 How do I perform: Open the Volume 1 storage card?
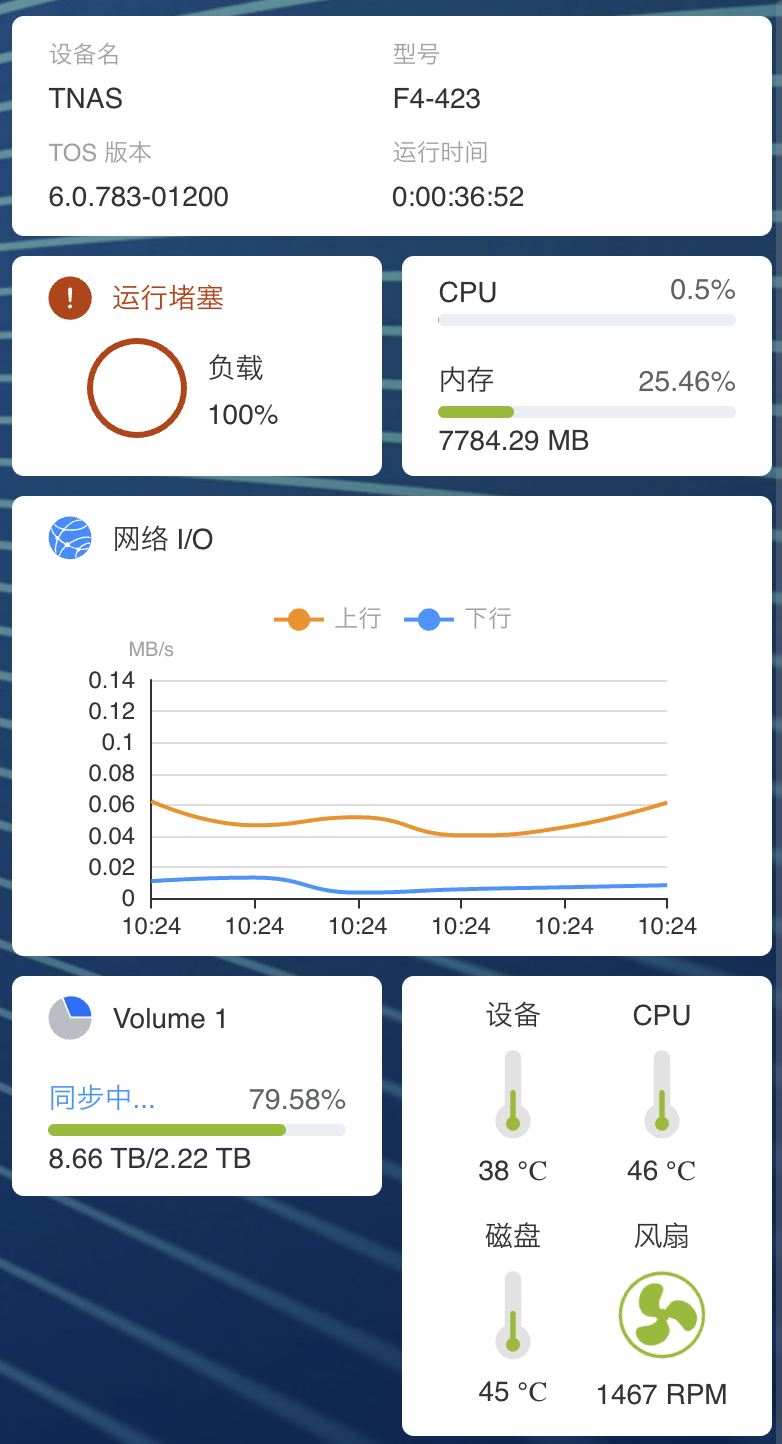pos(197,1085)
